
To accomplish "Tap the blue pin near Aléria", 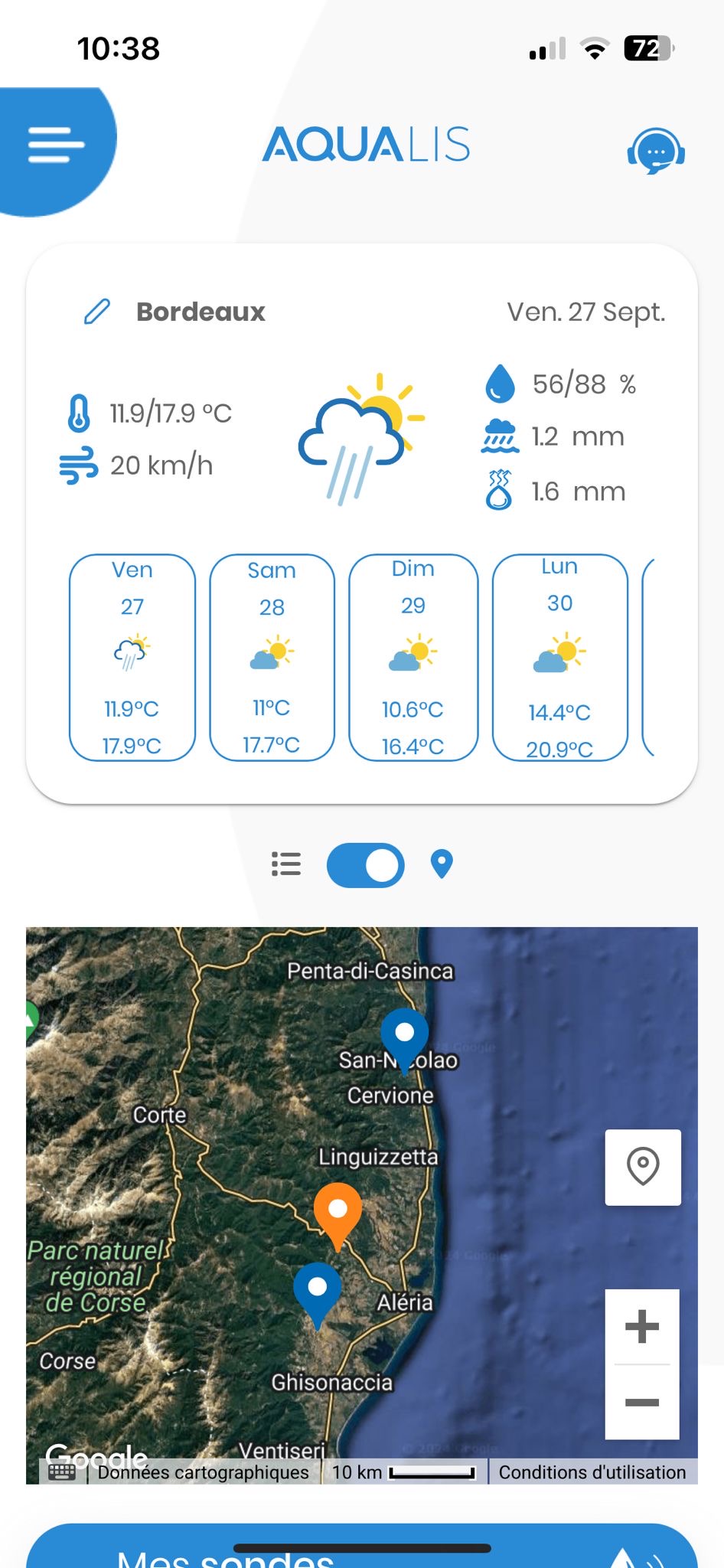I will pyautogui.click(x=317, y=1291).
